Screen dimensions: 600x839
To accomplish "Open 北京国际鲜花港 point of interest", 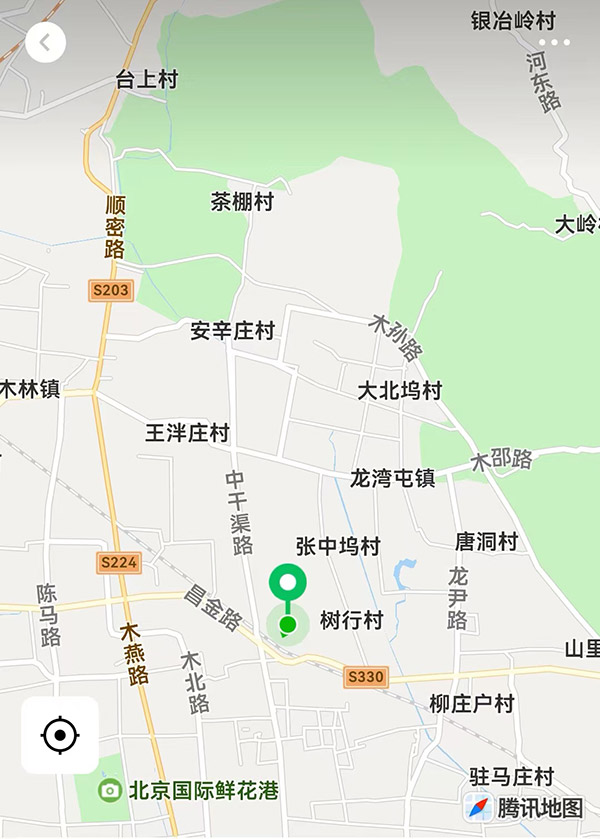I will (190, 790).
